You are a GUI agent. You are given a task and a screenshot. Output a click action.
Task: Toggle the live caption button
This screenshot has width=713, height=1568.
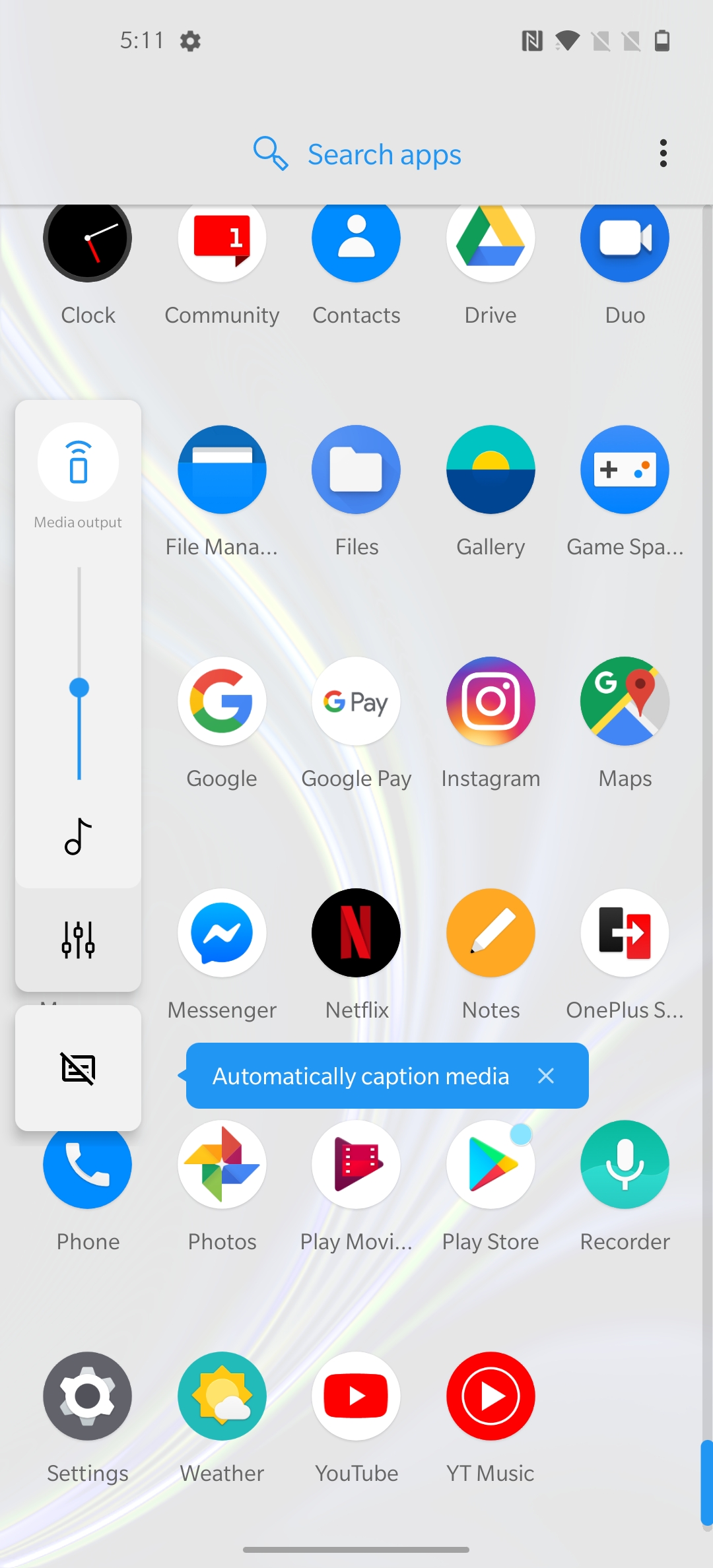coord(78,1068)
